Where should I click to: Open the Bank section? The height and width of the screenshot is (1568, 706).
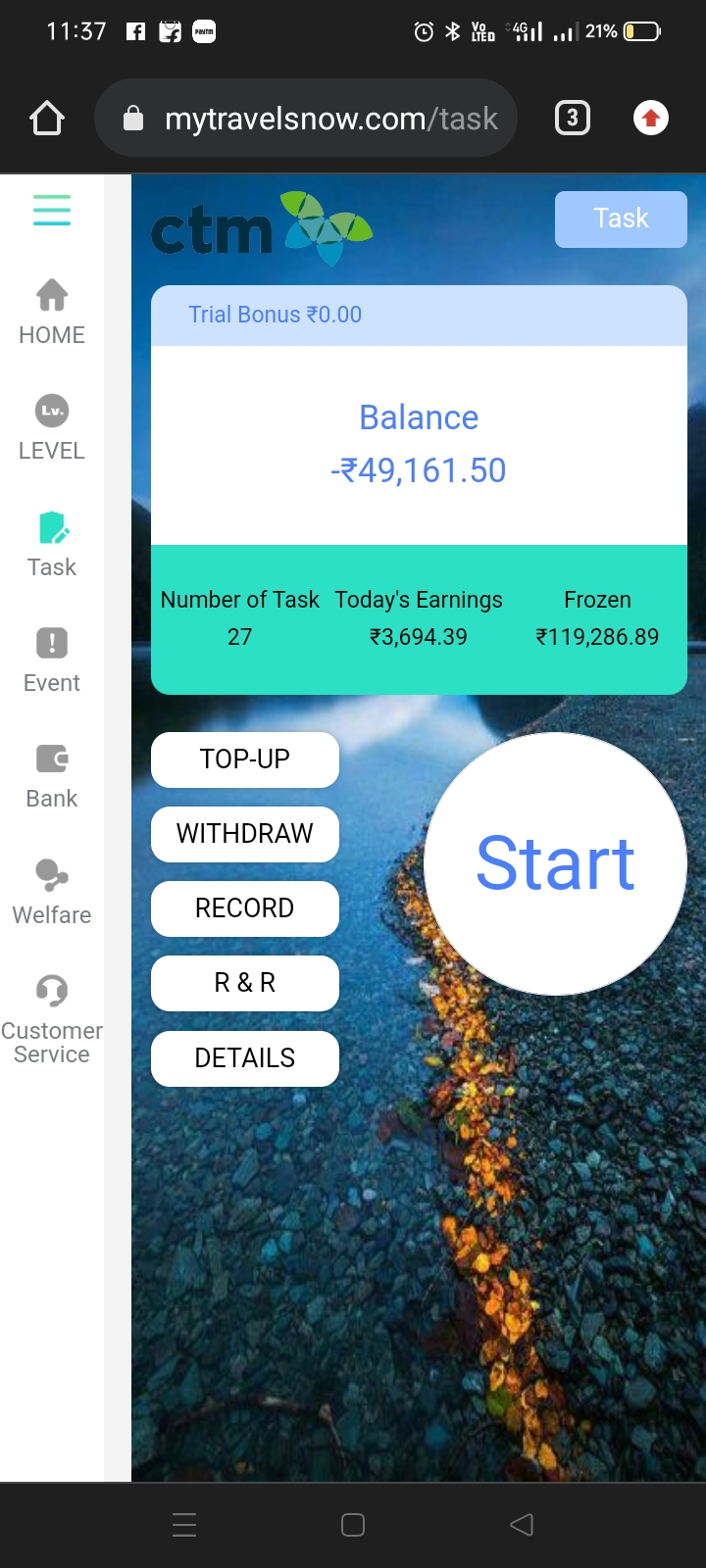click(x=51, y=775)
